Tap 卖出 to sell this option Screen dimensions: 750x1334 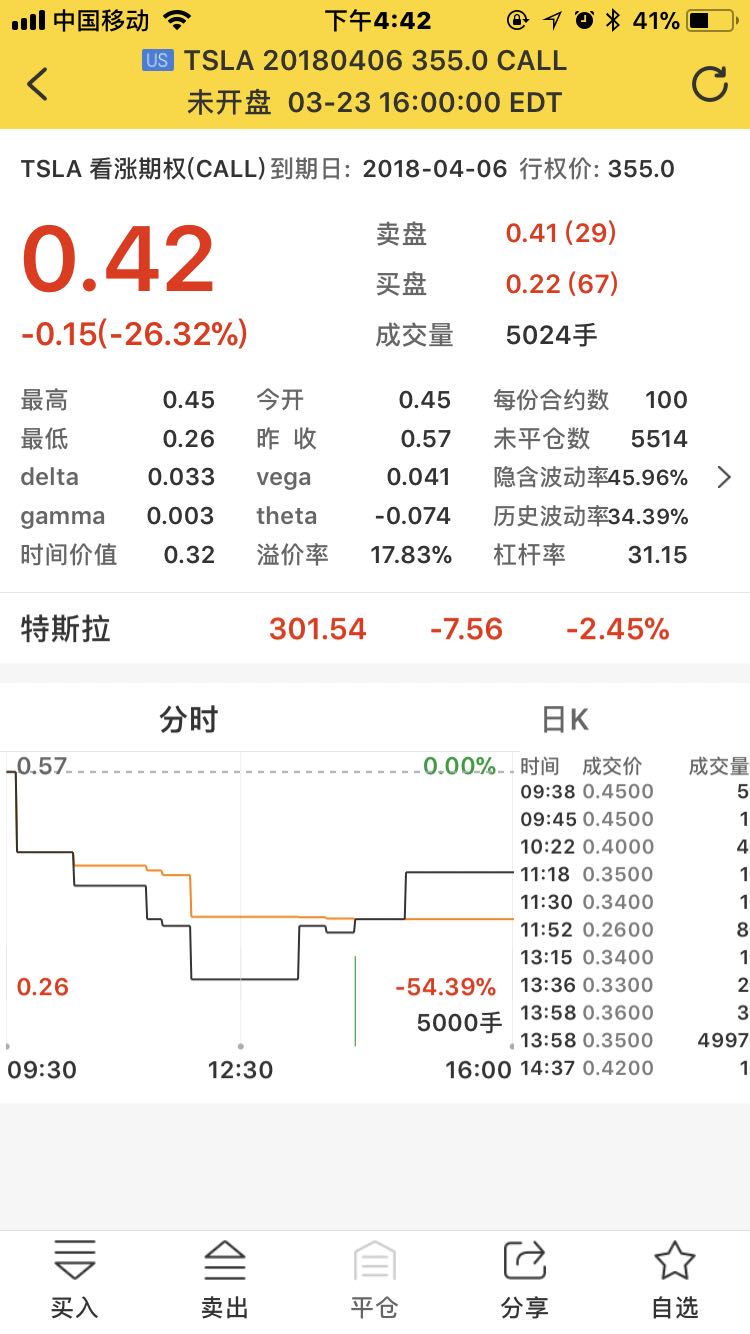[225, 1280]
